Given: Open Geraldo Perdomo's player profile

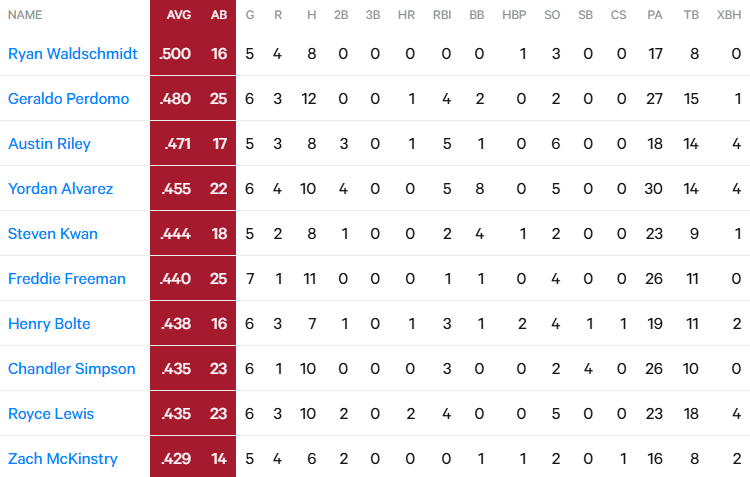Looking at the screenshot, I should [x=68, y=99].
